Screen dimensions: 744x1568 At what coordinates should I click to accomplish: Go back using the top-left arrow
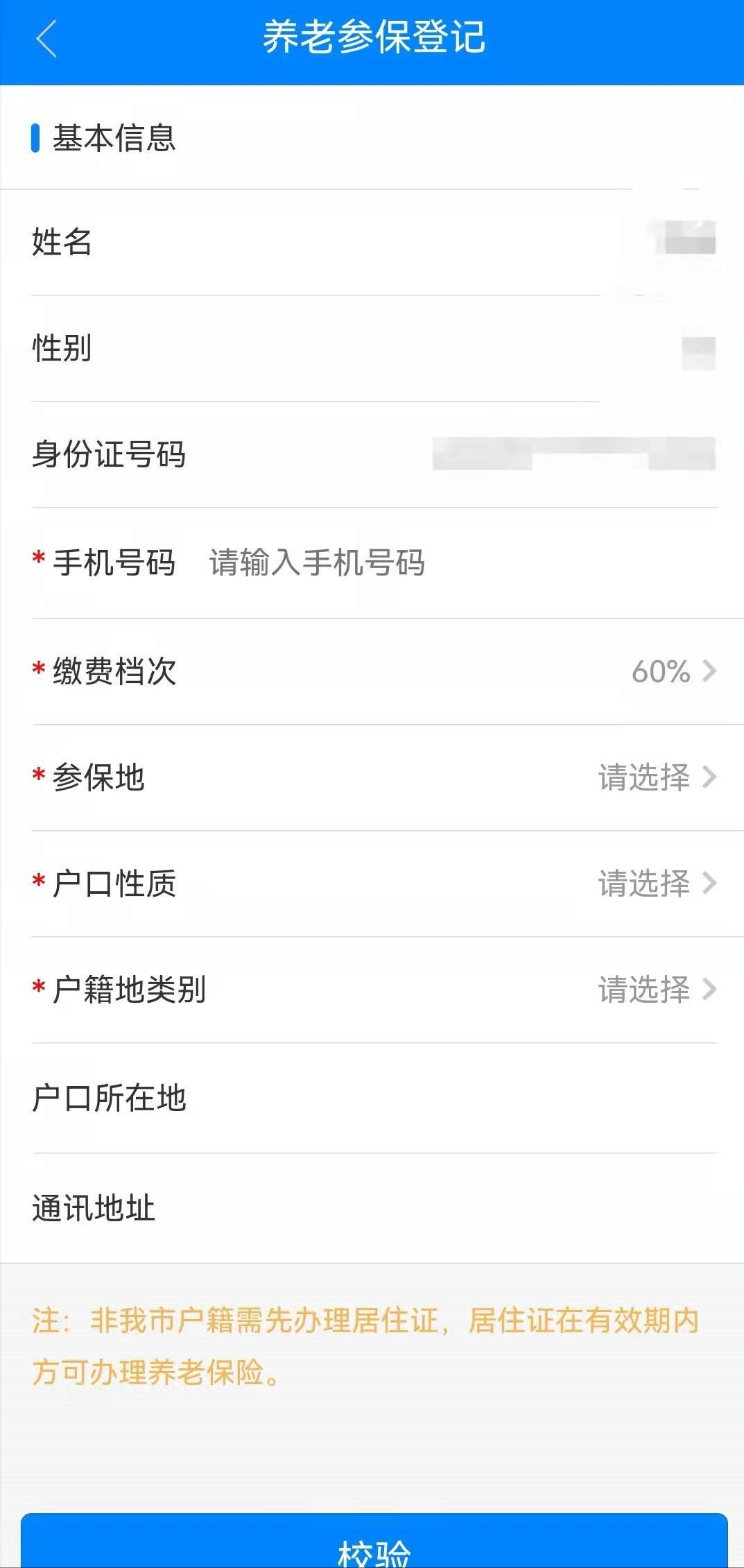(x=46, y=39)
